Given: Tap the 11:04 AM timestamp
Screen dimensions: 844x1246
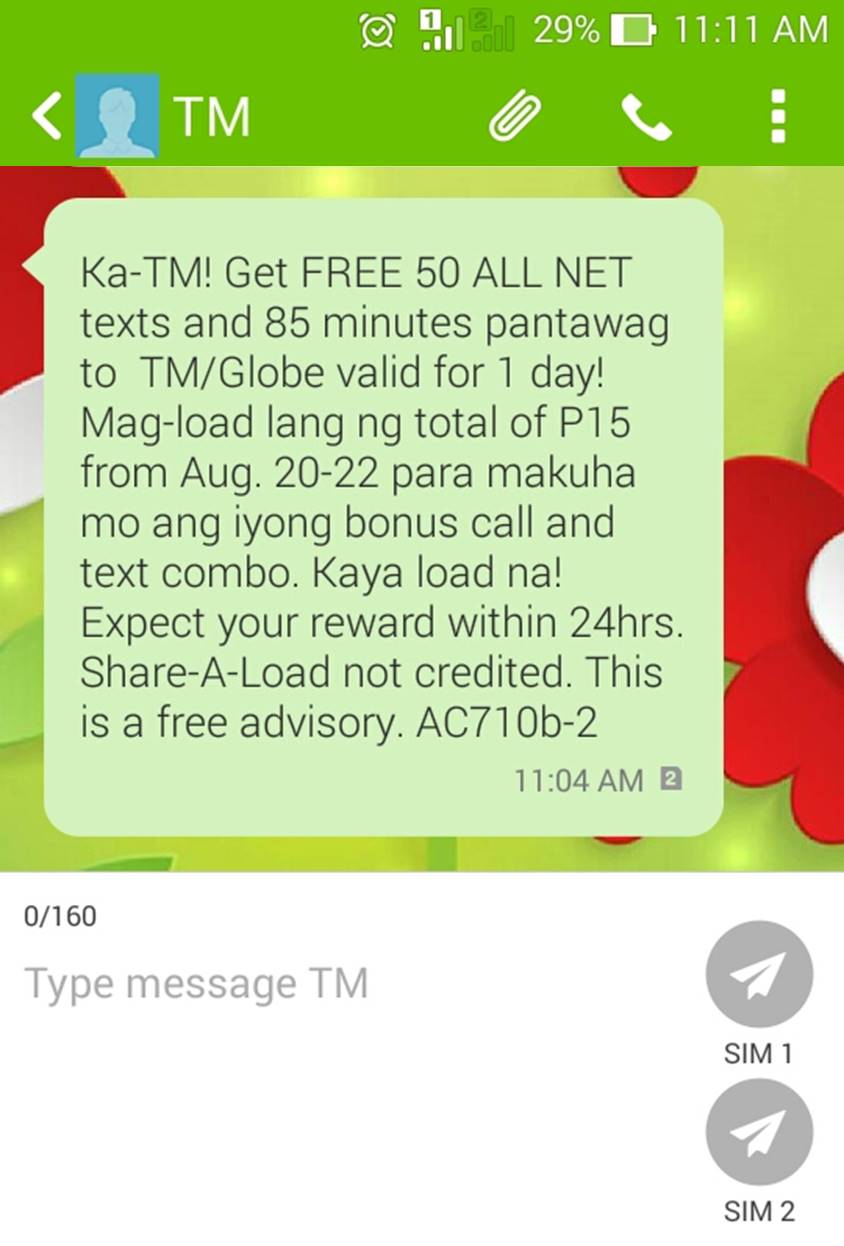Looking at the screenshot, I should pyautogui.click(x=580, y=780).
